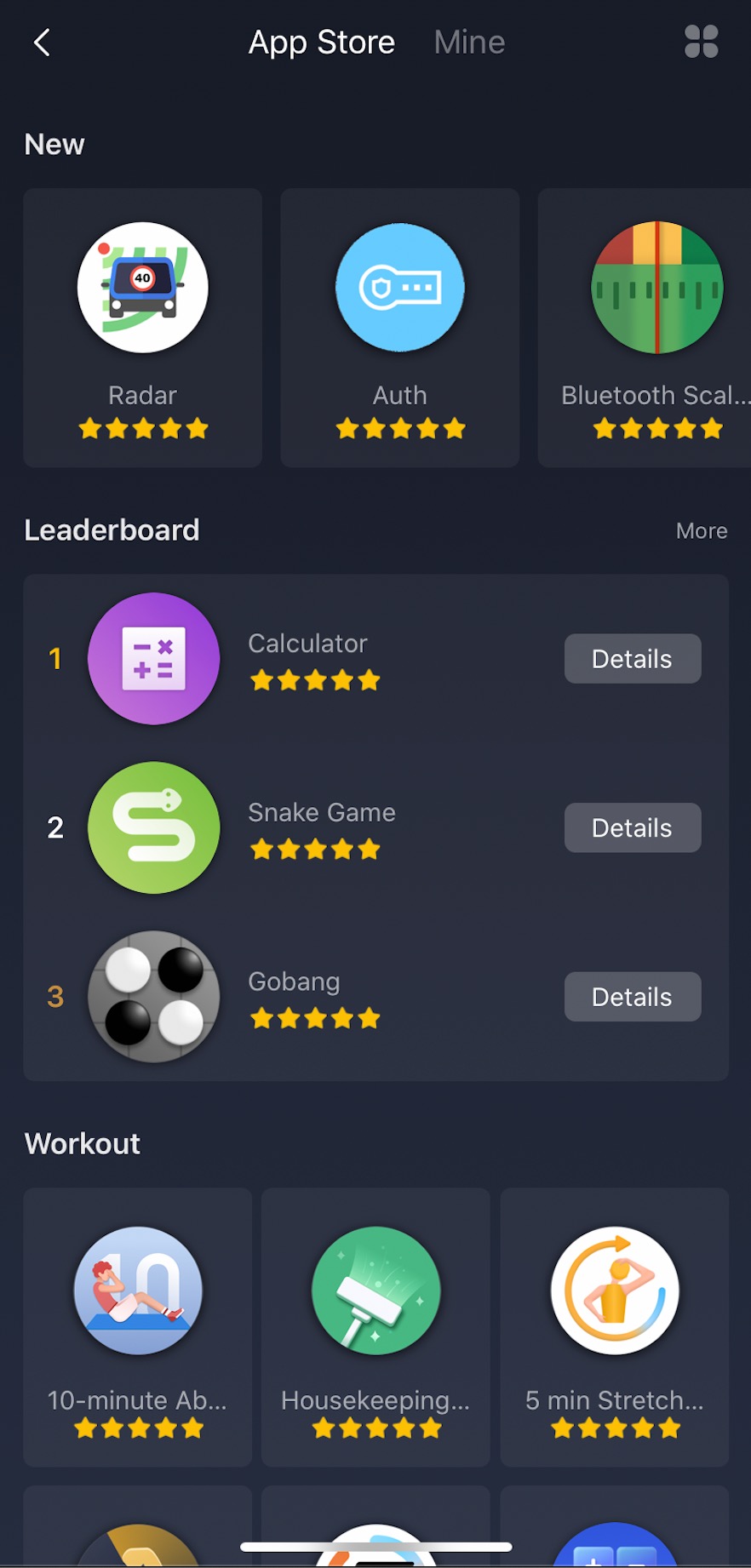
Task: Select the Housekeeping workout icon
Action: (375, 1290)
